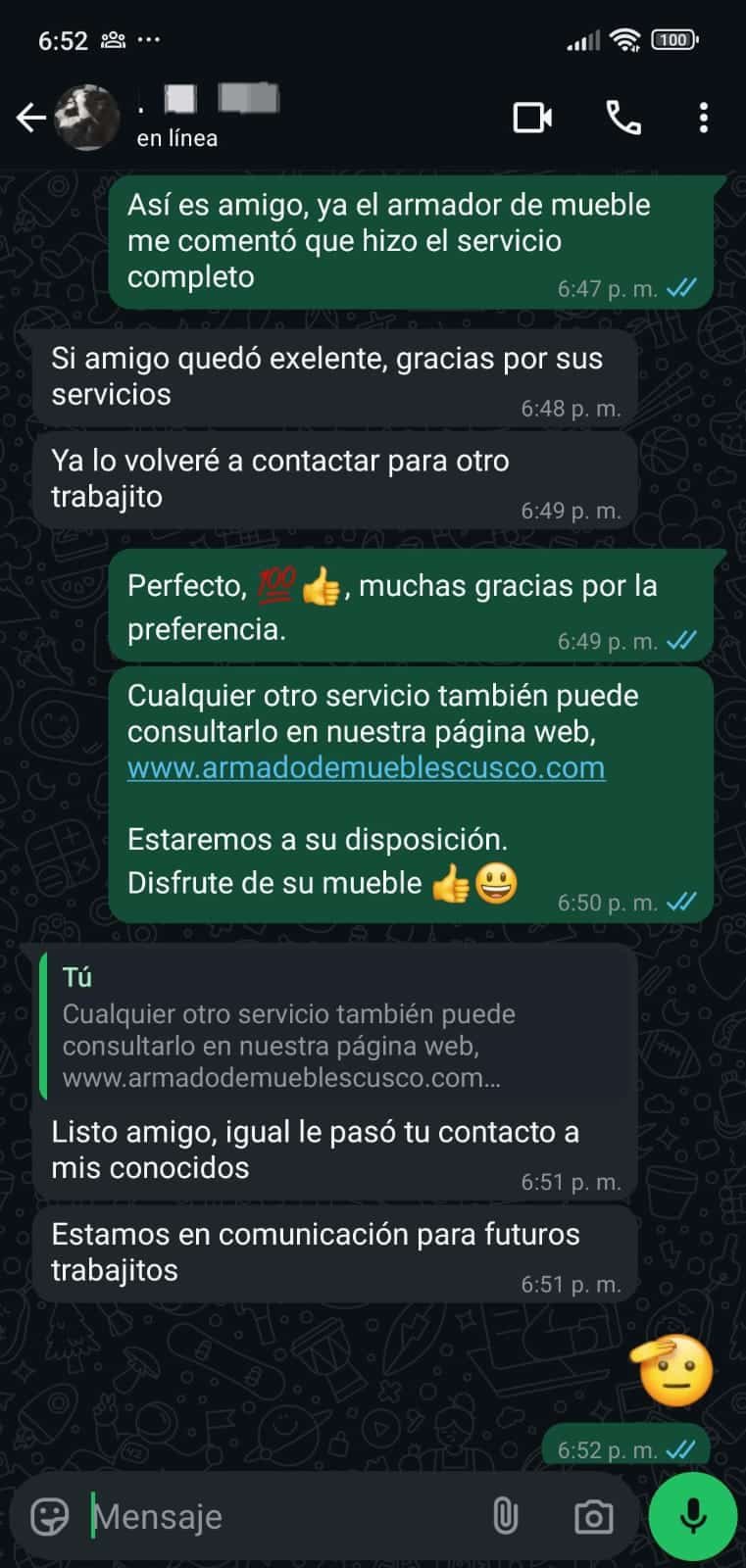746x1568 pixels.
Task: Open the camera to take a photo
Action: click(593, 1516)
